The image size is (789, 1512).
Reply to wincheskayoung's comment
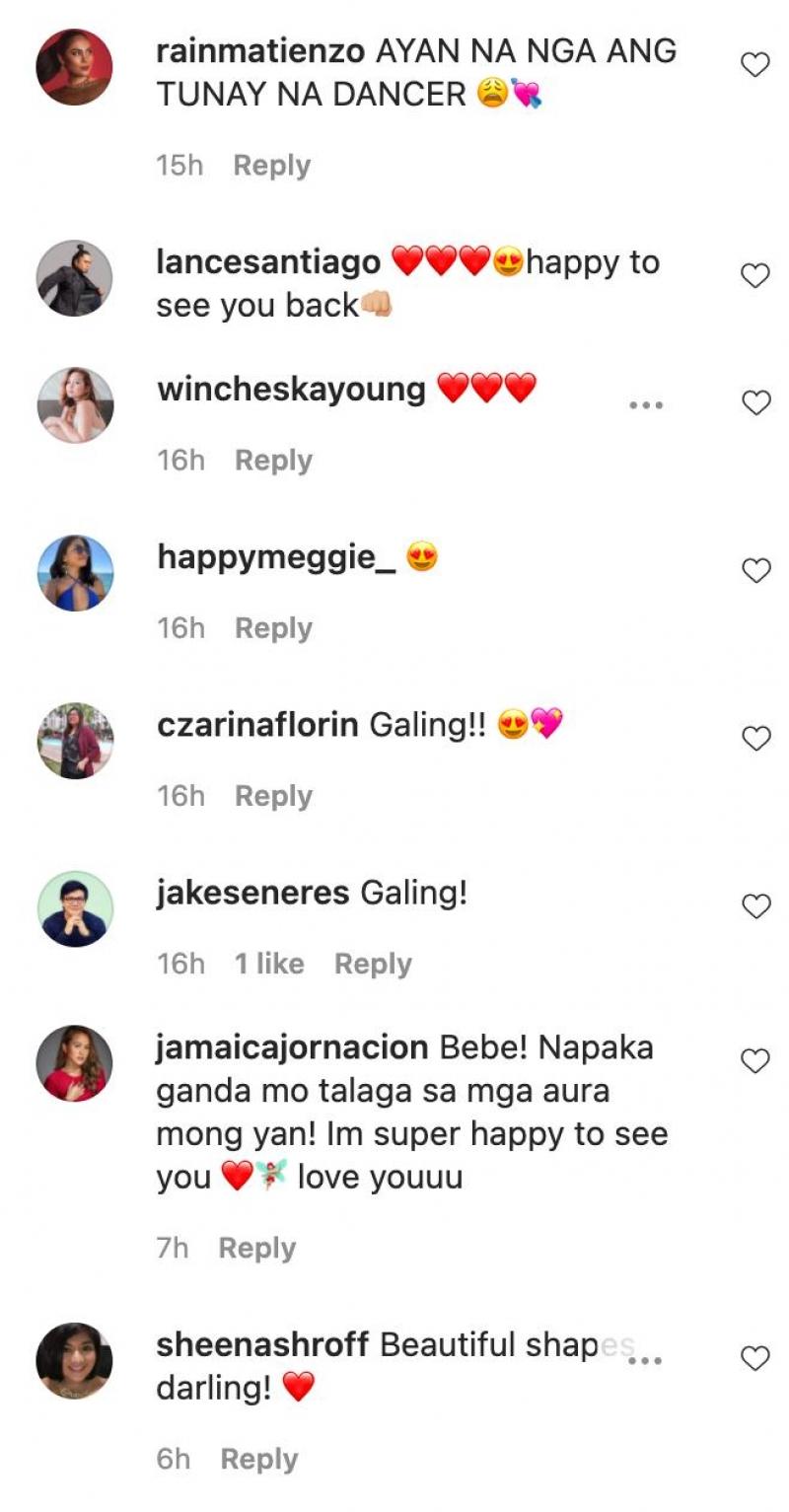(273, 461)
